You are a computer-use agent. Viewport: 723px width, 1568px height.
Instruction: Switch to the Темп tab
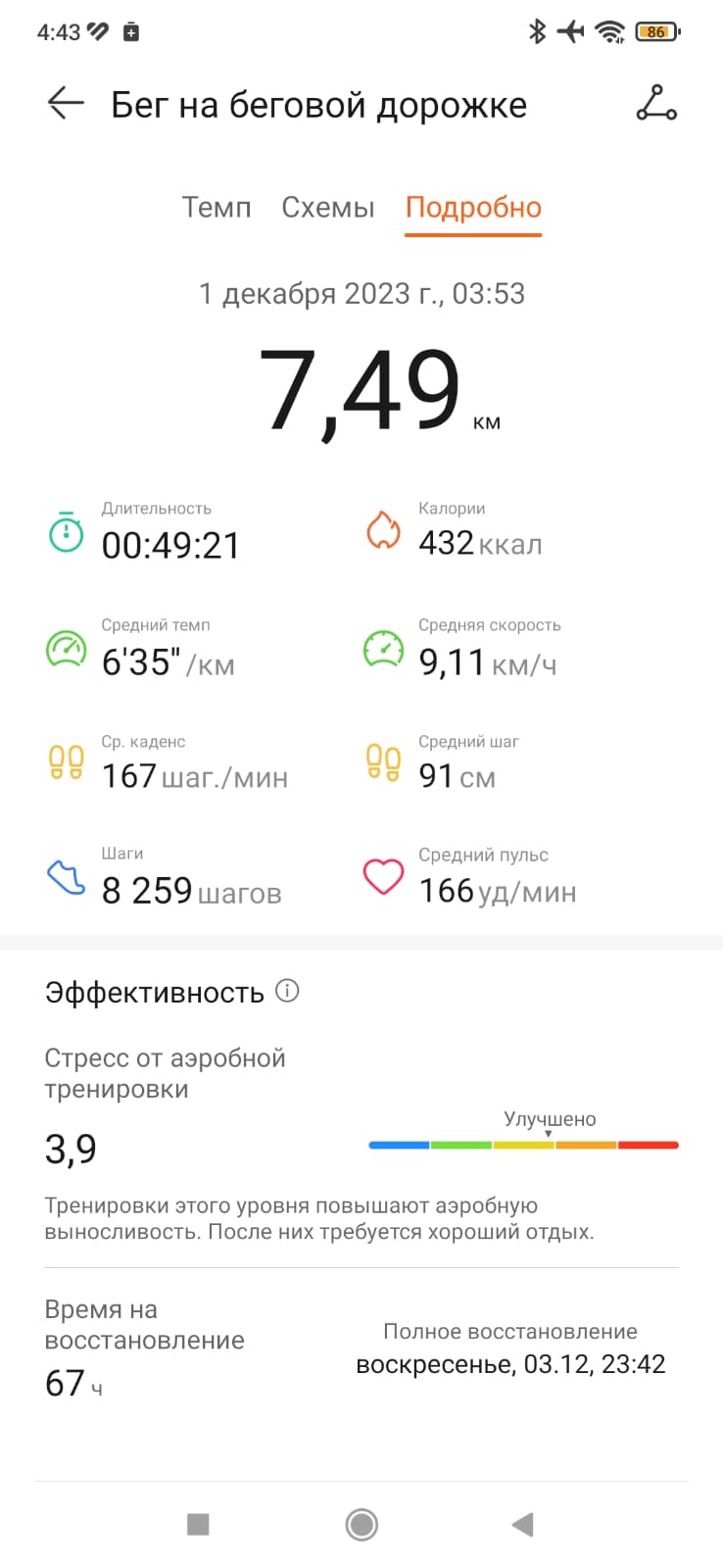[217, 208]
